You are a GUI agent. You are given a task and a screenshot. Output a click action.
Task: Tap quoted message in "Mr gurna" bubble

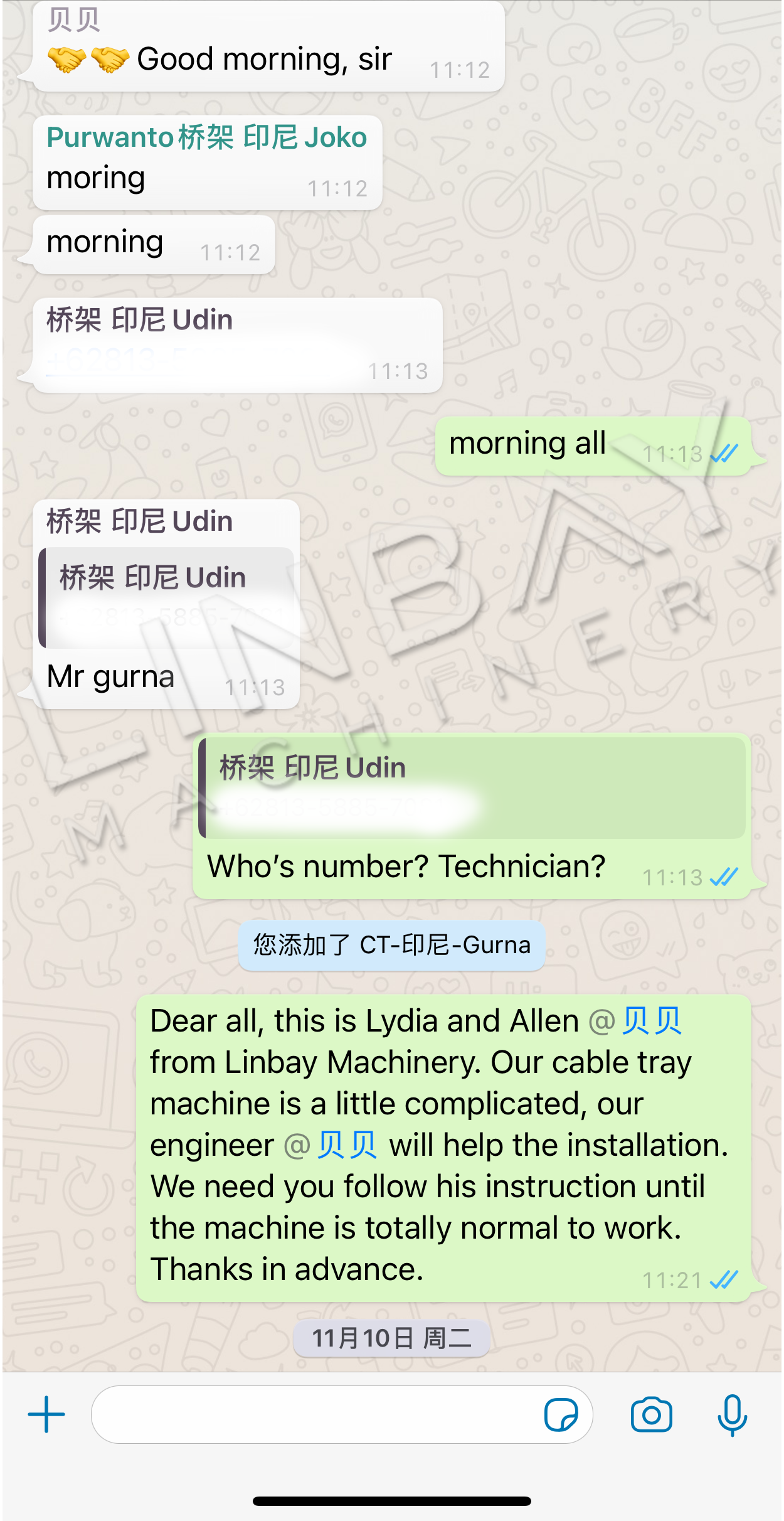[x=167, y=597]
